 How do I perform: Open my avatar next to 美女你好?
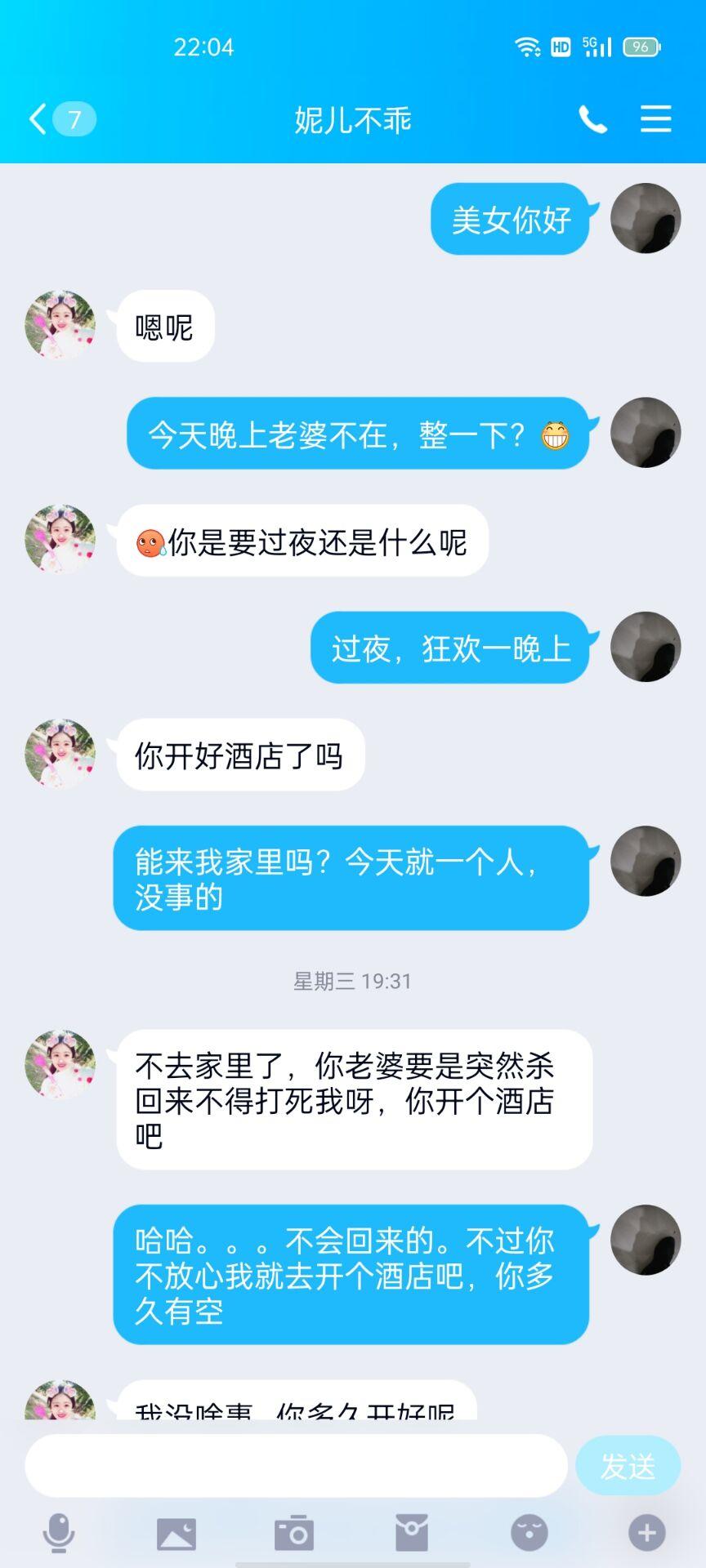click(646, 218)
